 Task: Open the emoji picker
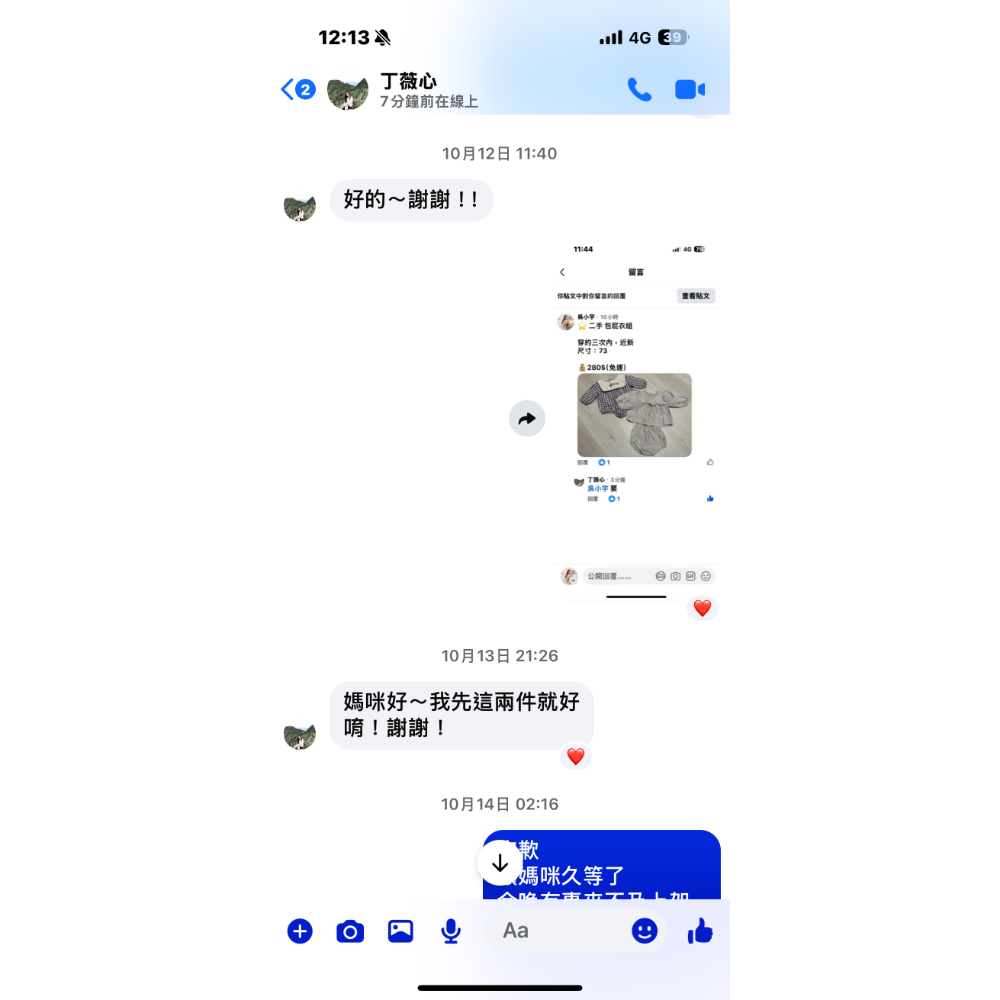coord(645,931)
